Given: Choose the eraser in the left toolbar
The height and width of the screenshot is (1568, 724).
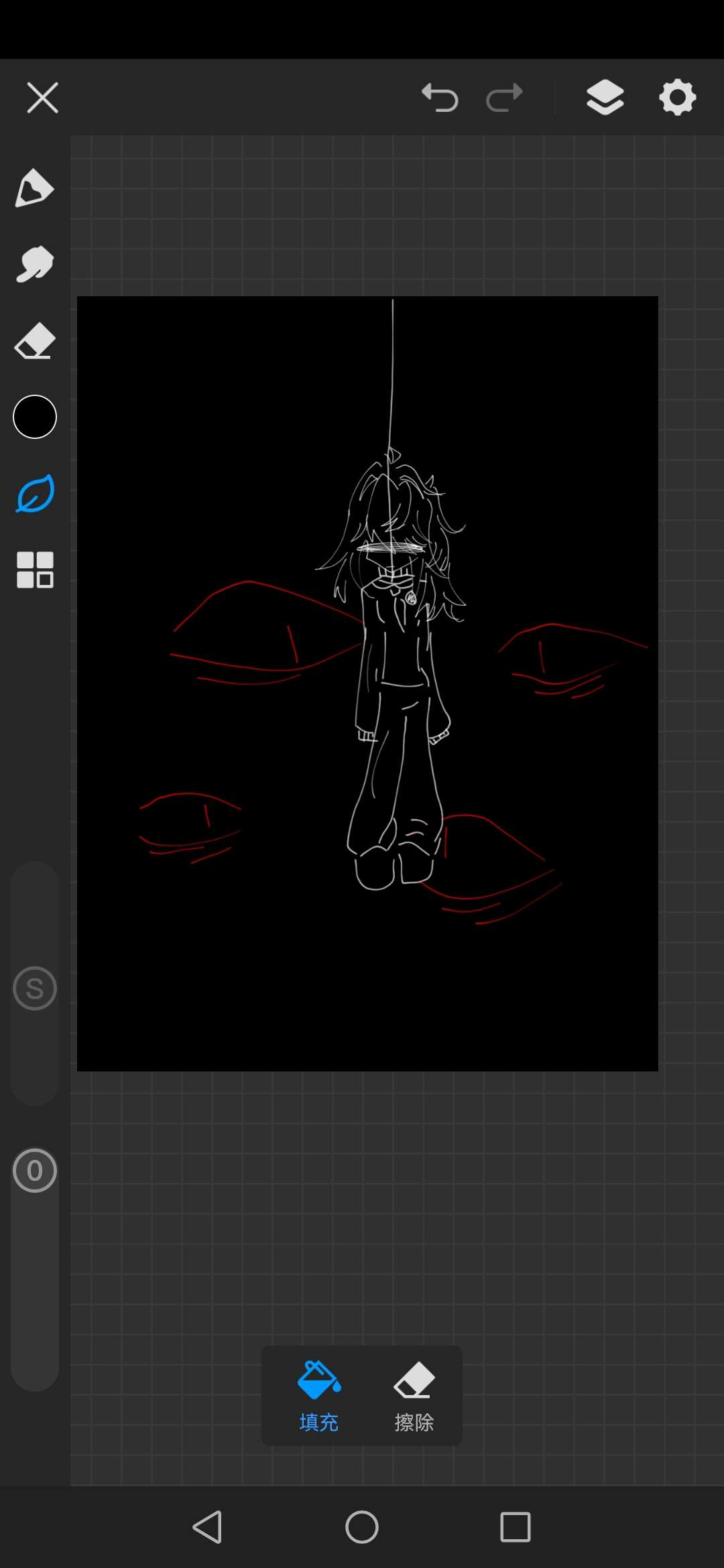Looking at the screenshot, I should click(35, 341).
